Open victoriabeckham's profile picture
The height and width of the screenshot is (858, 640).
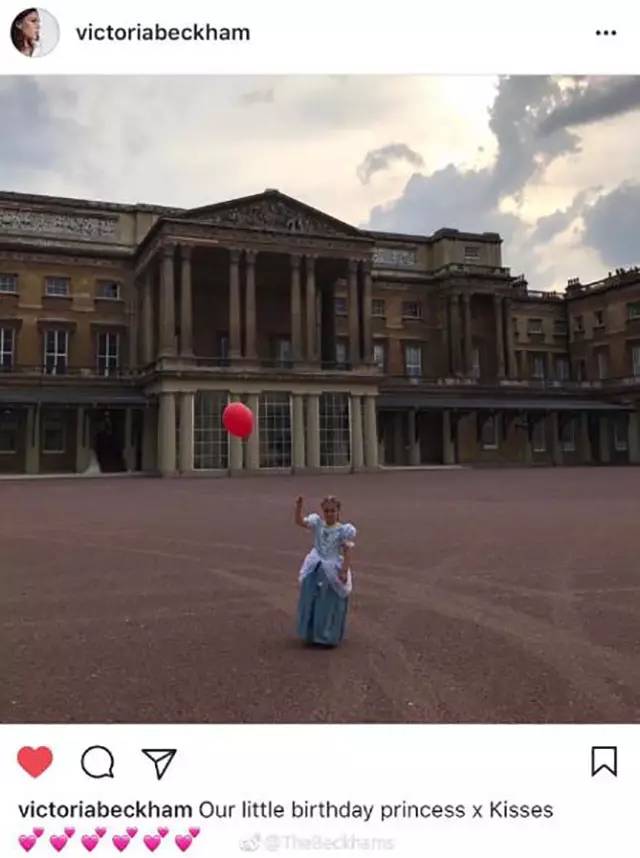pos(34,32)
